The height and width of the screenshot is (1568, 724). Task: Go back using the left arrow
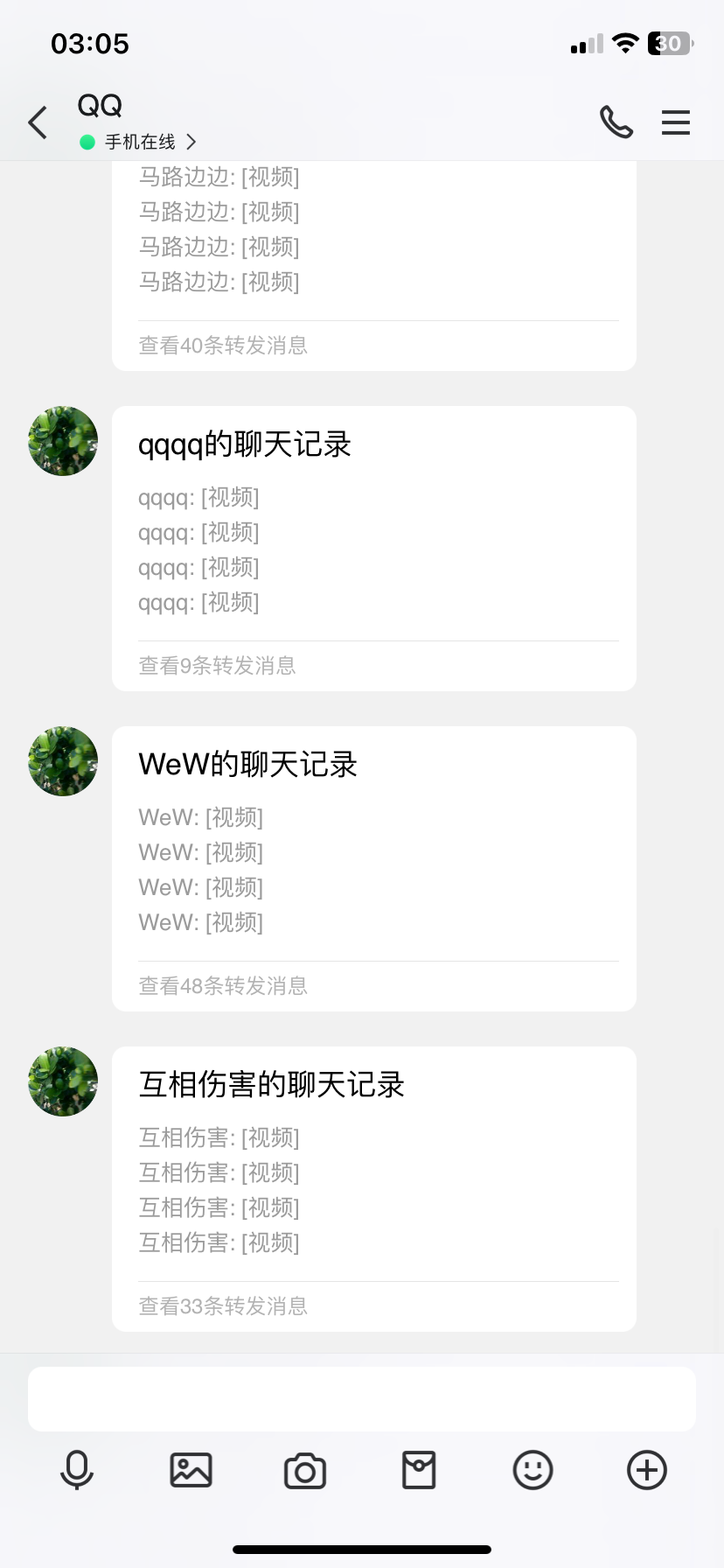[37, 122]
